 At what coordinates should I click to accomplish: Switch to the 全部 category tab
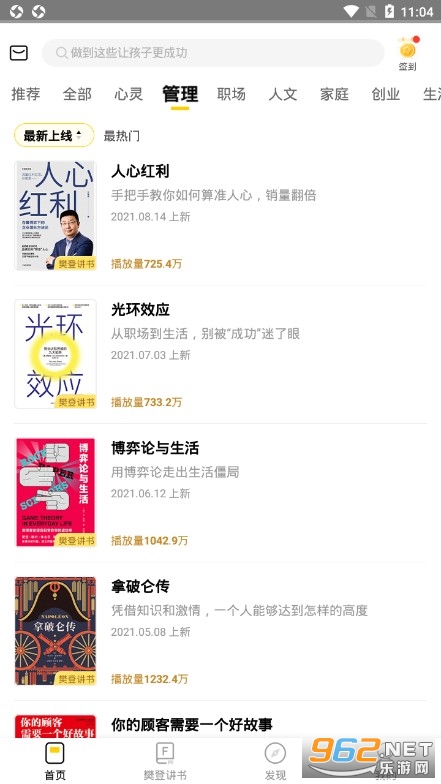coord(77,94)
